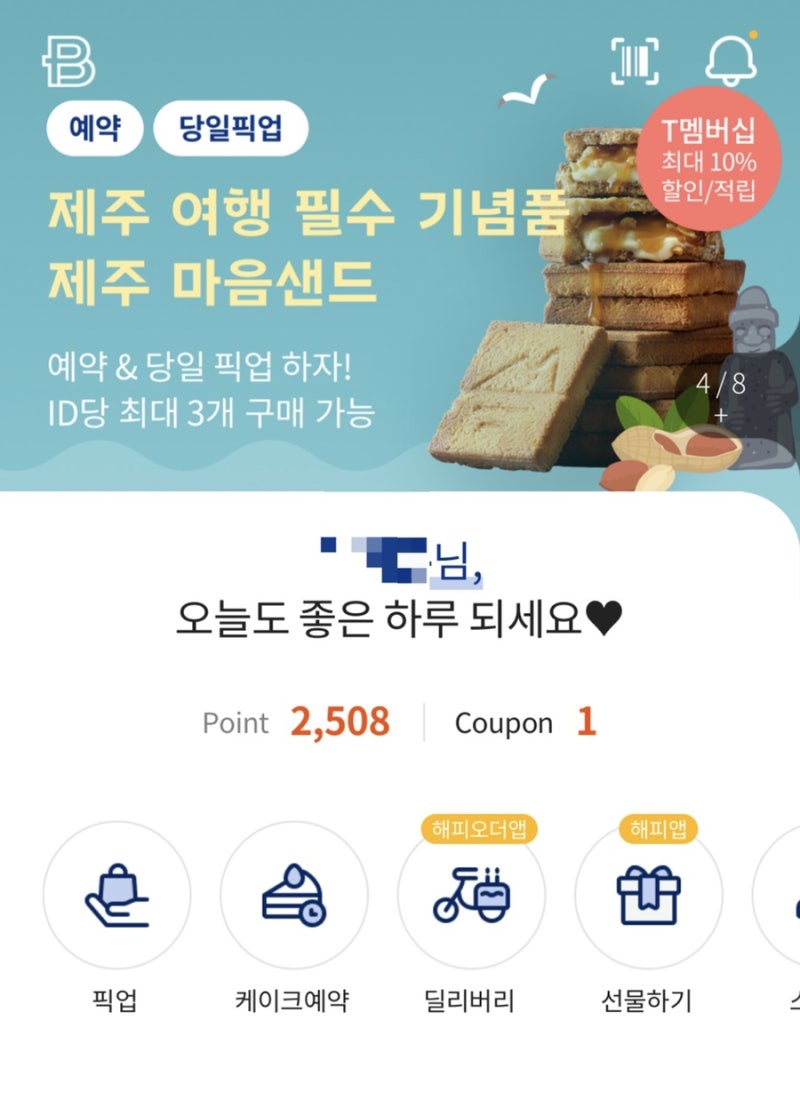View my Point balance 2,508
Viewport: 800px width, 1116px height.
[340, 722]
